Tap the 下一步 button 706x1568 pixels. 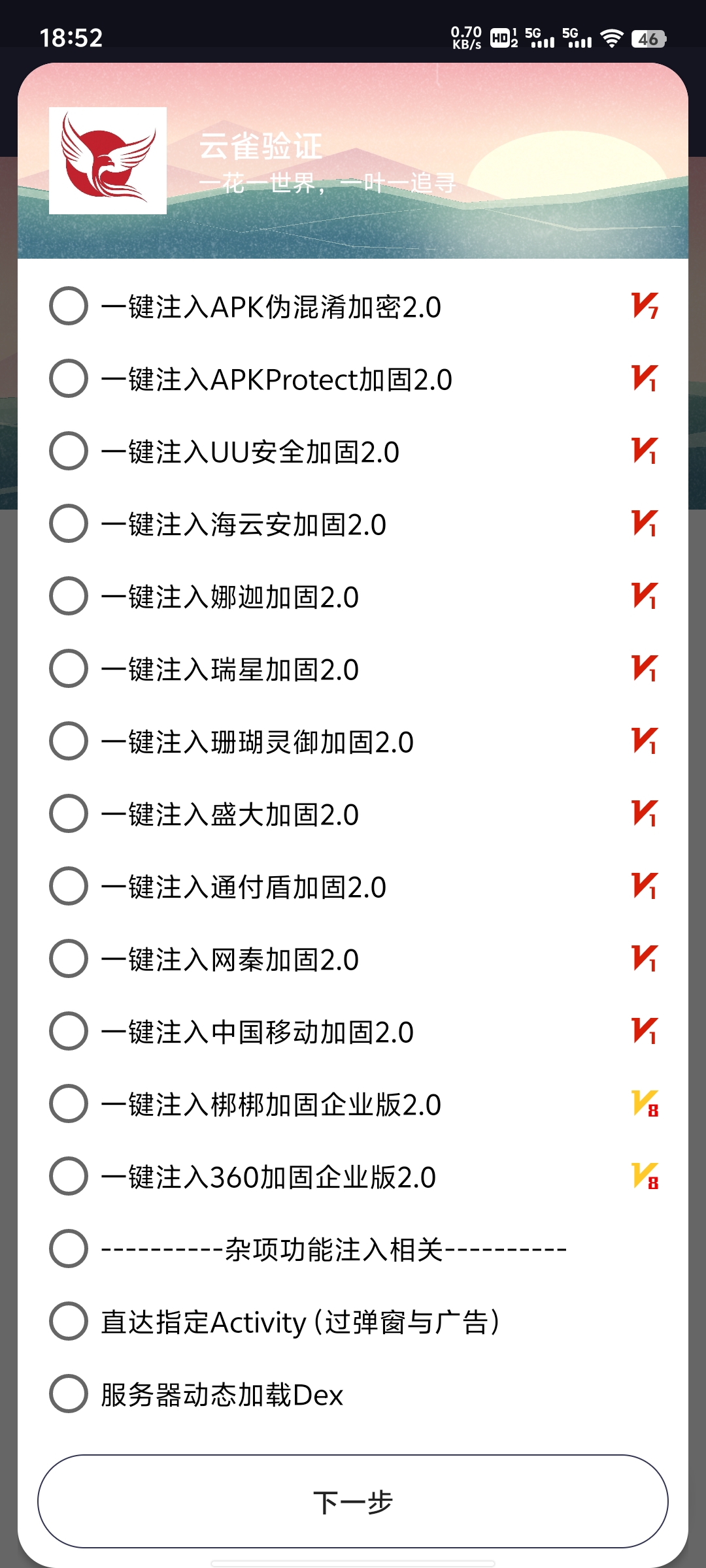click(x=353, y=1501)
